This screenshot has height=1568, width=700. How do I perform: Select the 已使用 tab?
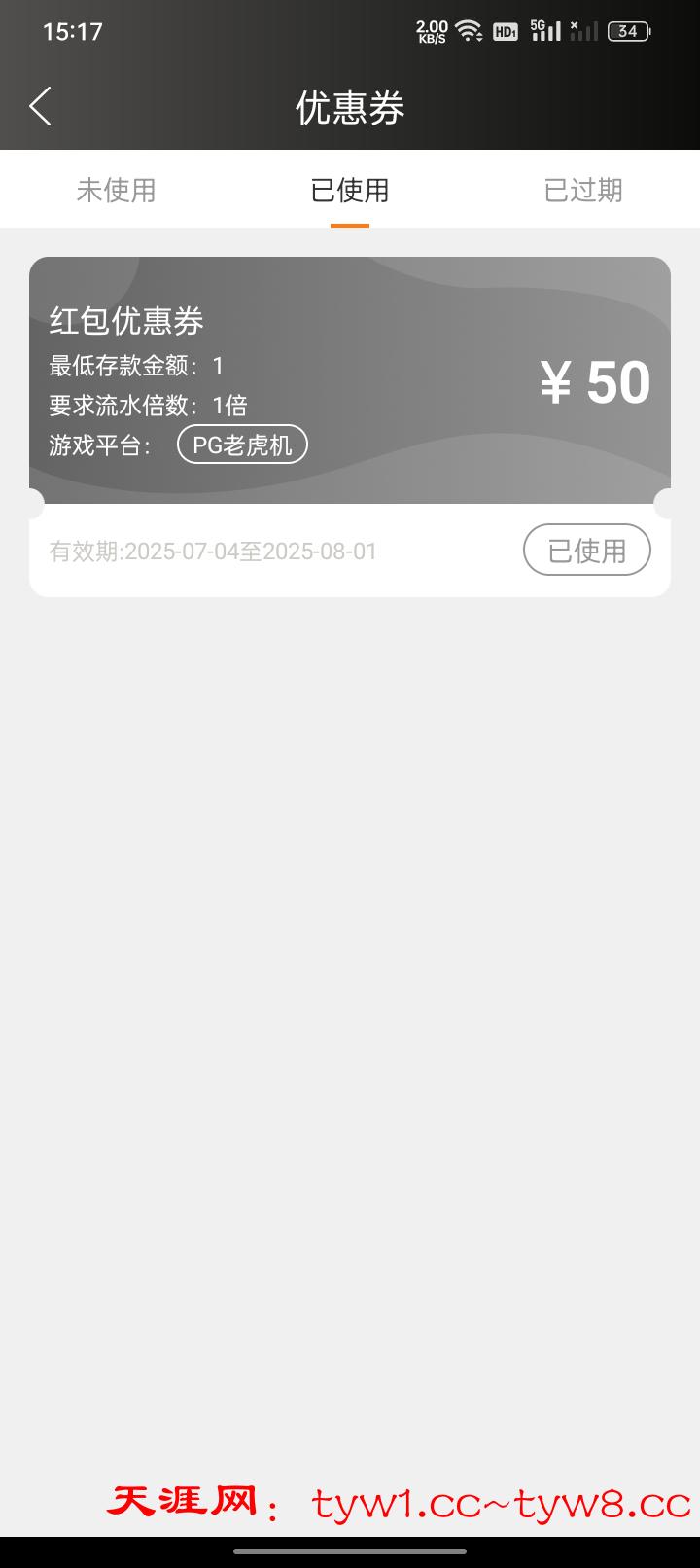tap(350, 190)
